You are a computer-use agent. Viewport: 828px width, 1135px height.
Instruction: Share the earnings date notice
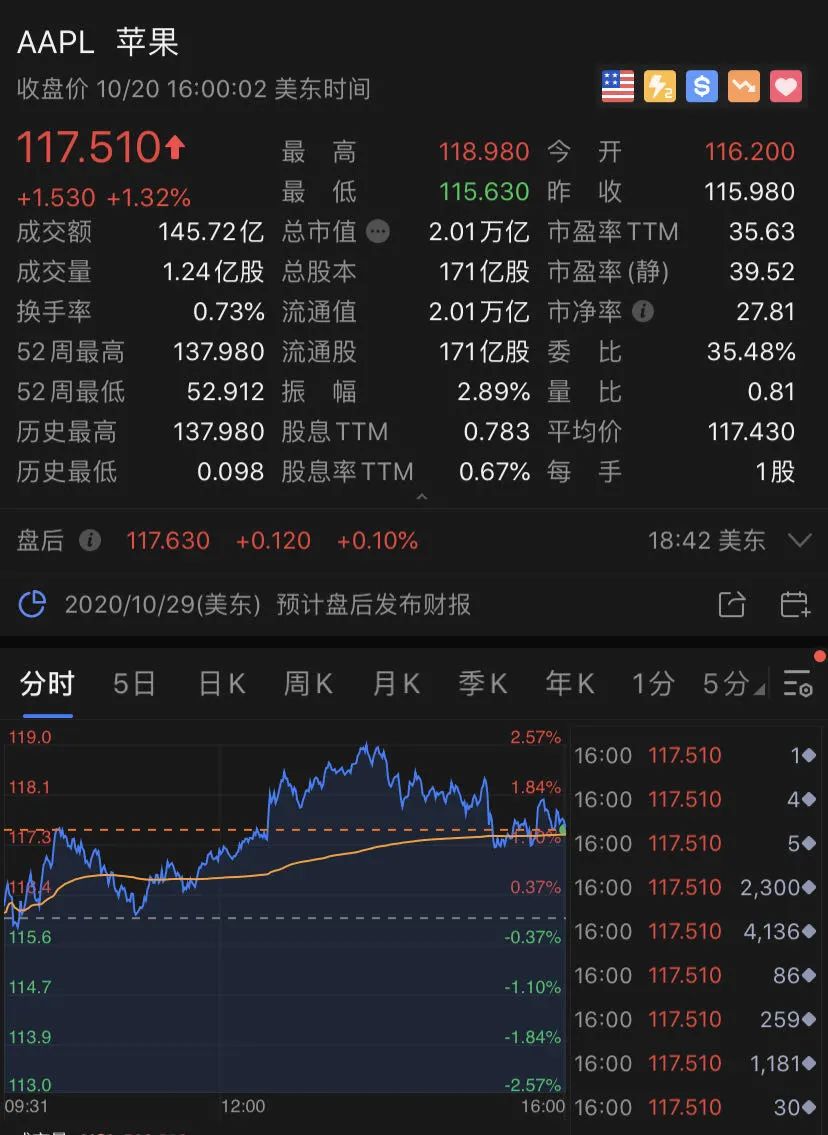pyautogui.click(x=732, y=604)
